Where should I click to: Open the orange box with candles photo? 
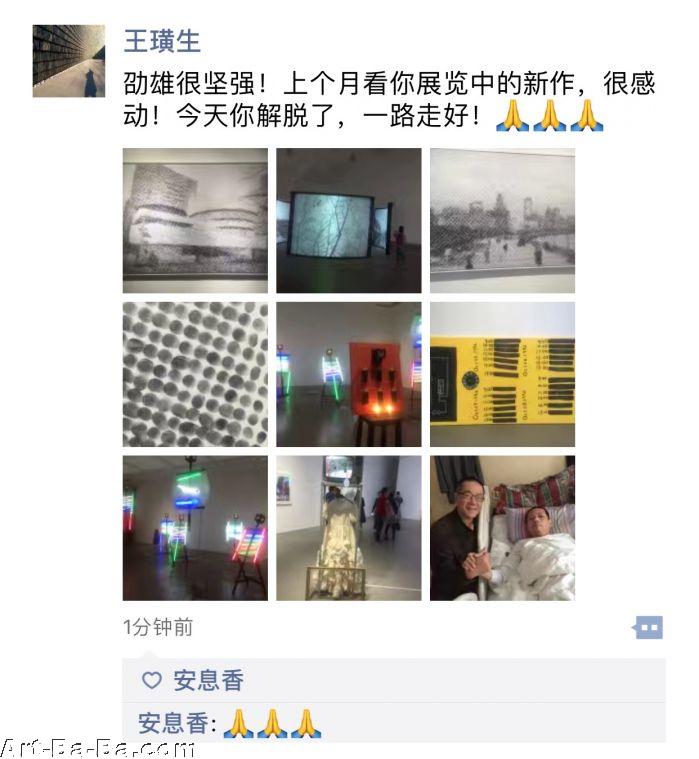pyautogui.click(x=349, y=374)
